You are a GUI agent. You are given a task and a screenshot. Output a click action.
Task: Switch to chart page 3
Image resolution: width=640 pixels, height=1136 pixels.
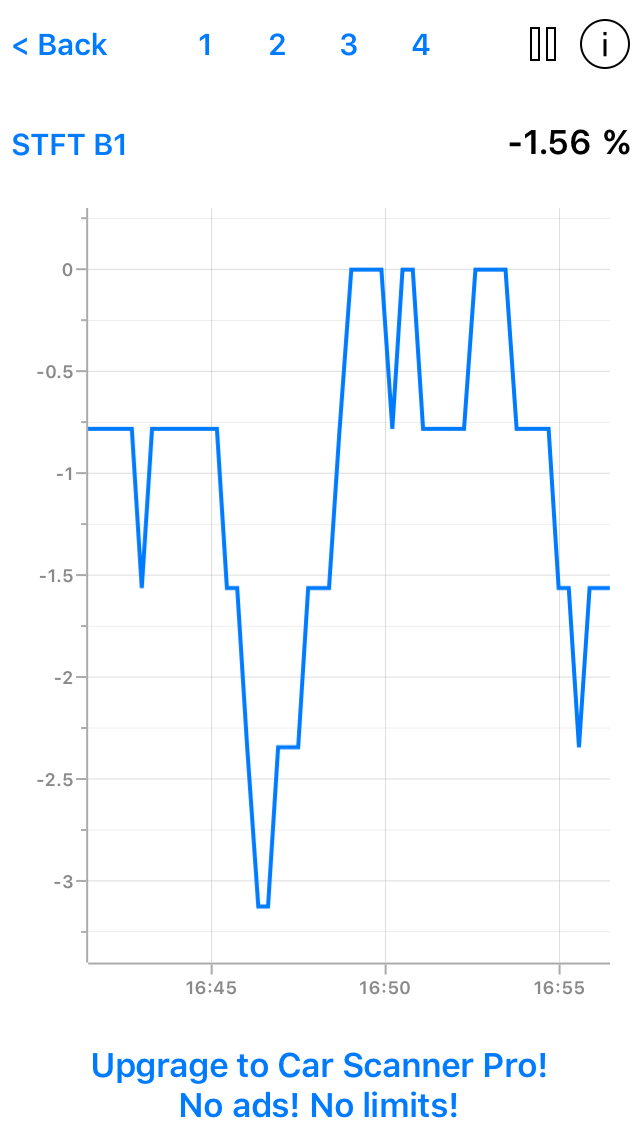pos(348,45)
